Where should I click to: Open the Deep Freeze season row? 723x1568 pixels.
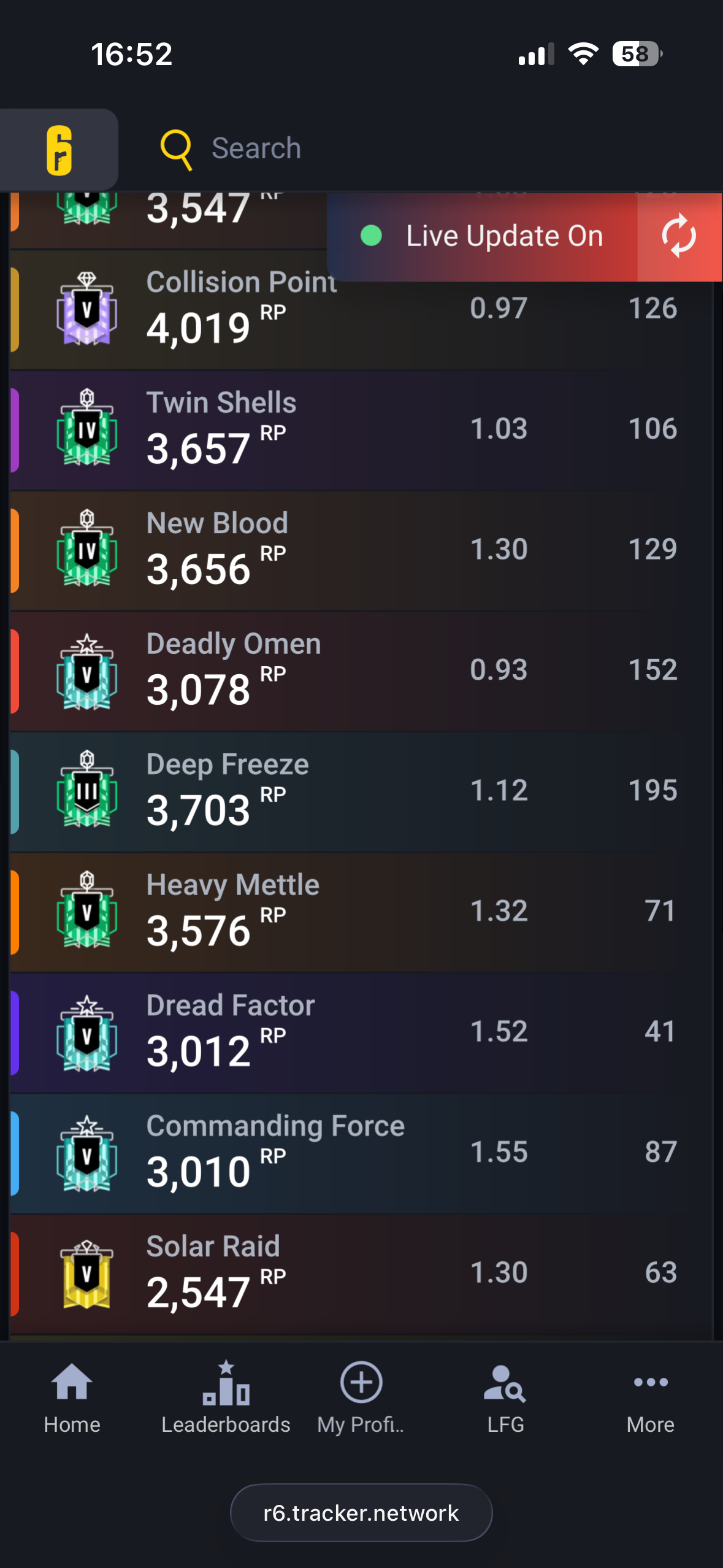tap(362, 790)
